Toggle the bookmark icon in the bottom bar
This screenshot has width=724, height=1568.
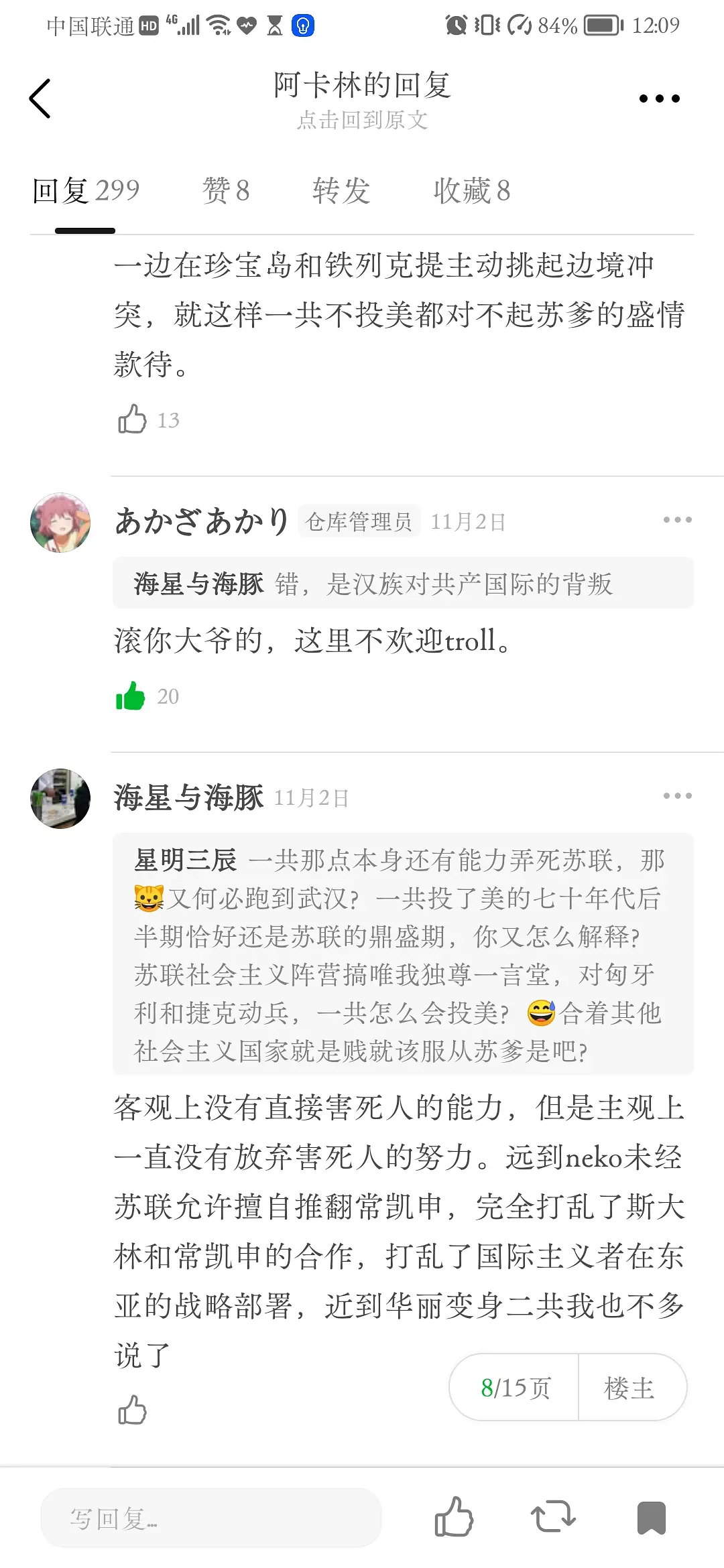pyautogui.click(x=651, y=1517)
